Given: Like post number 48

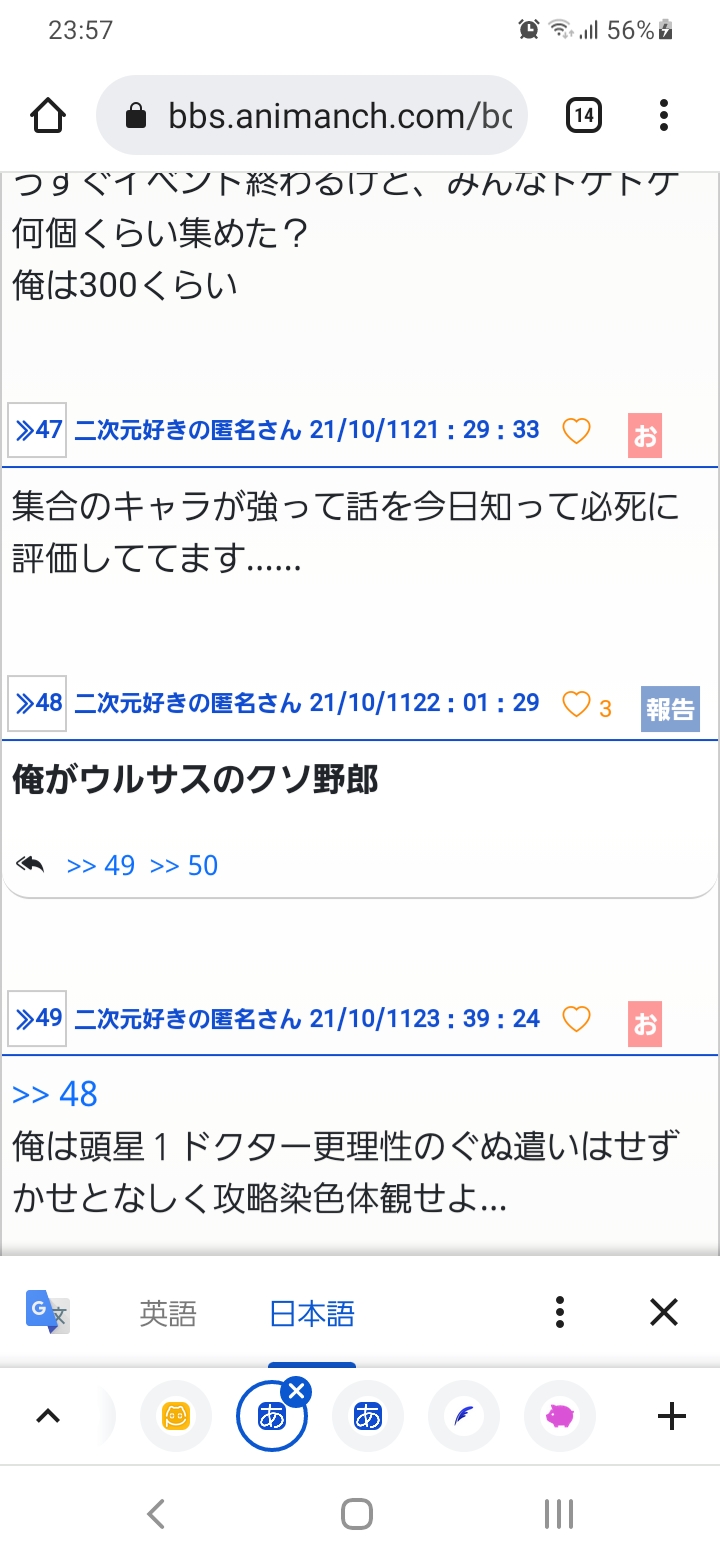Looking at the screenshot, I should (576, 705).
